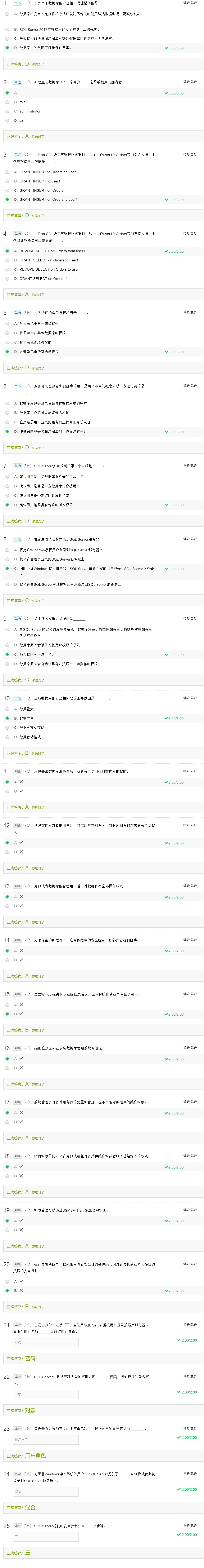This screenshot has width=204, height=1568.
Task: Tap the answer field of question 21
Action: [46, 1342]
